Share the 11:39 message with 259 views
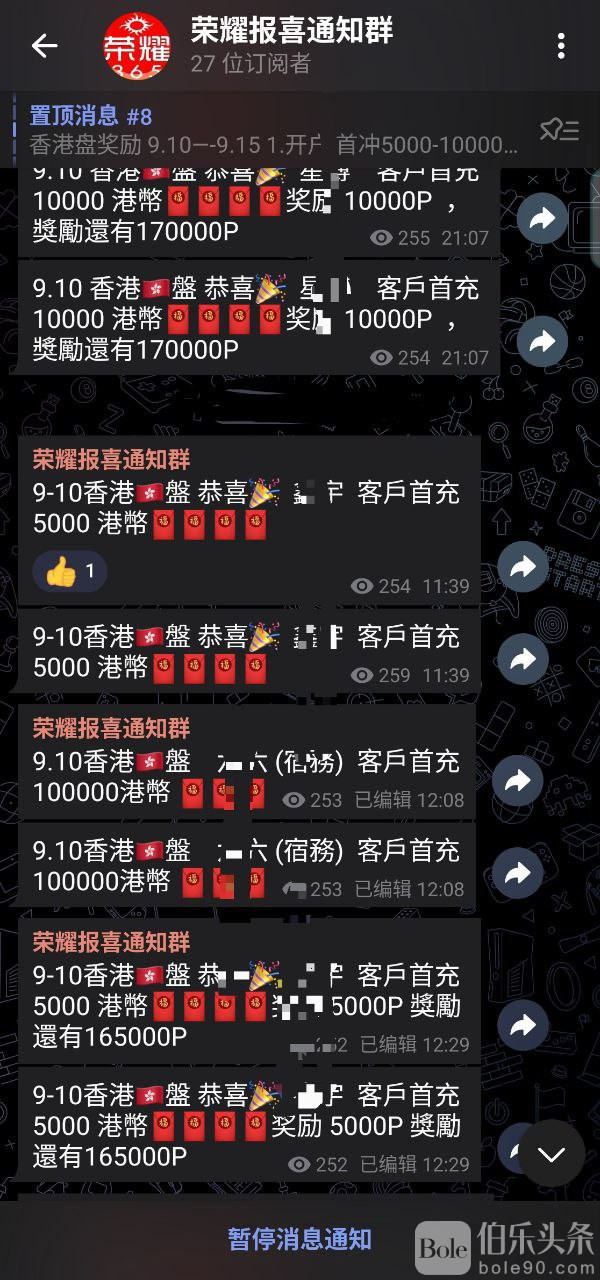The image size is (600, 1280). (523, 659)
